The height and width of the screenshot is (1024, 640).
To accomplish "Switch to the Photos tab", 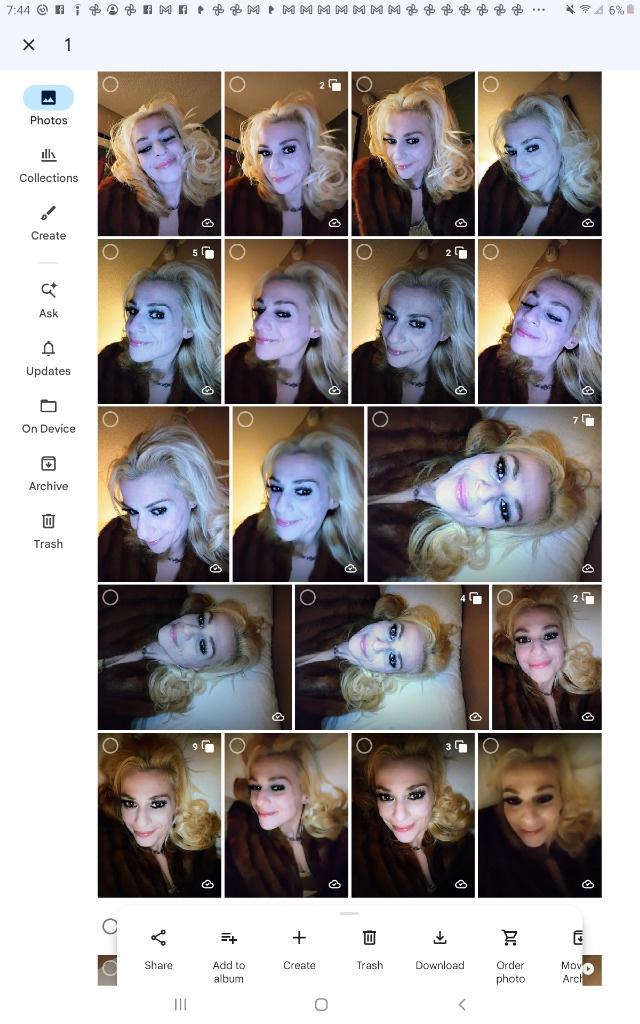I will pyautogui.click(x=48, y=106).
